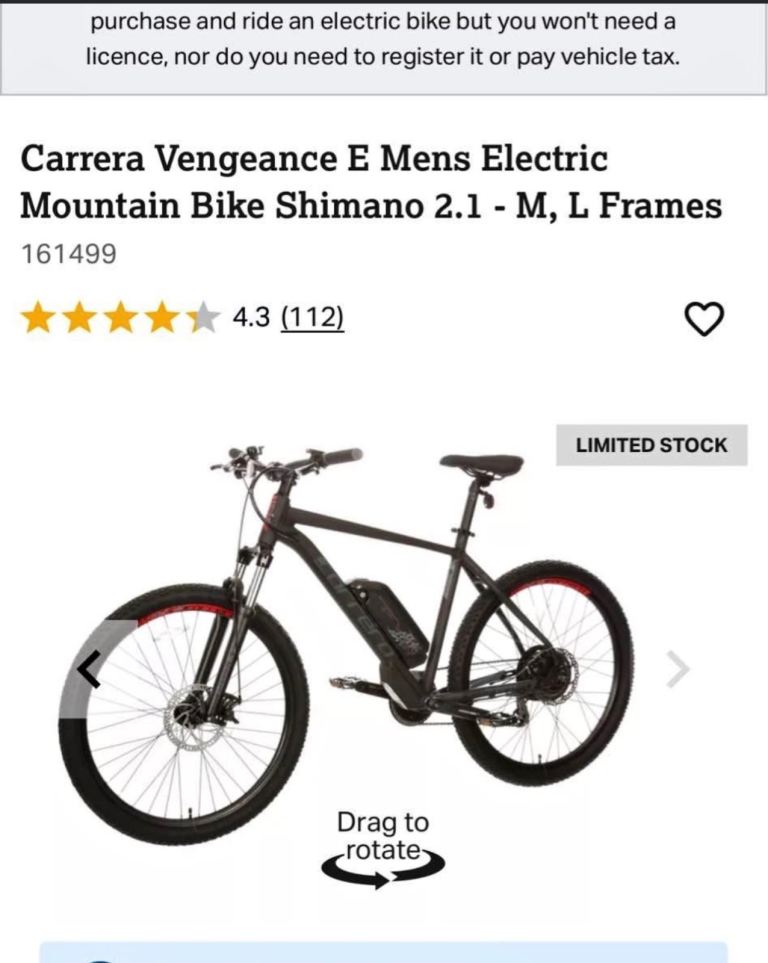Show the previous product image
This screenshot has width=768, height=963.
click(x=91, y=670)
